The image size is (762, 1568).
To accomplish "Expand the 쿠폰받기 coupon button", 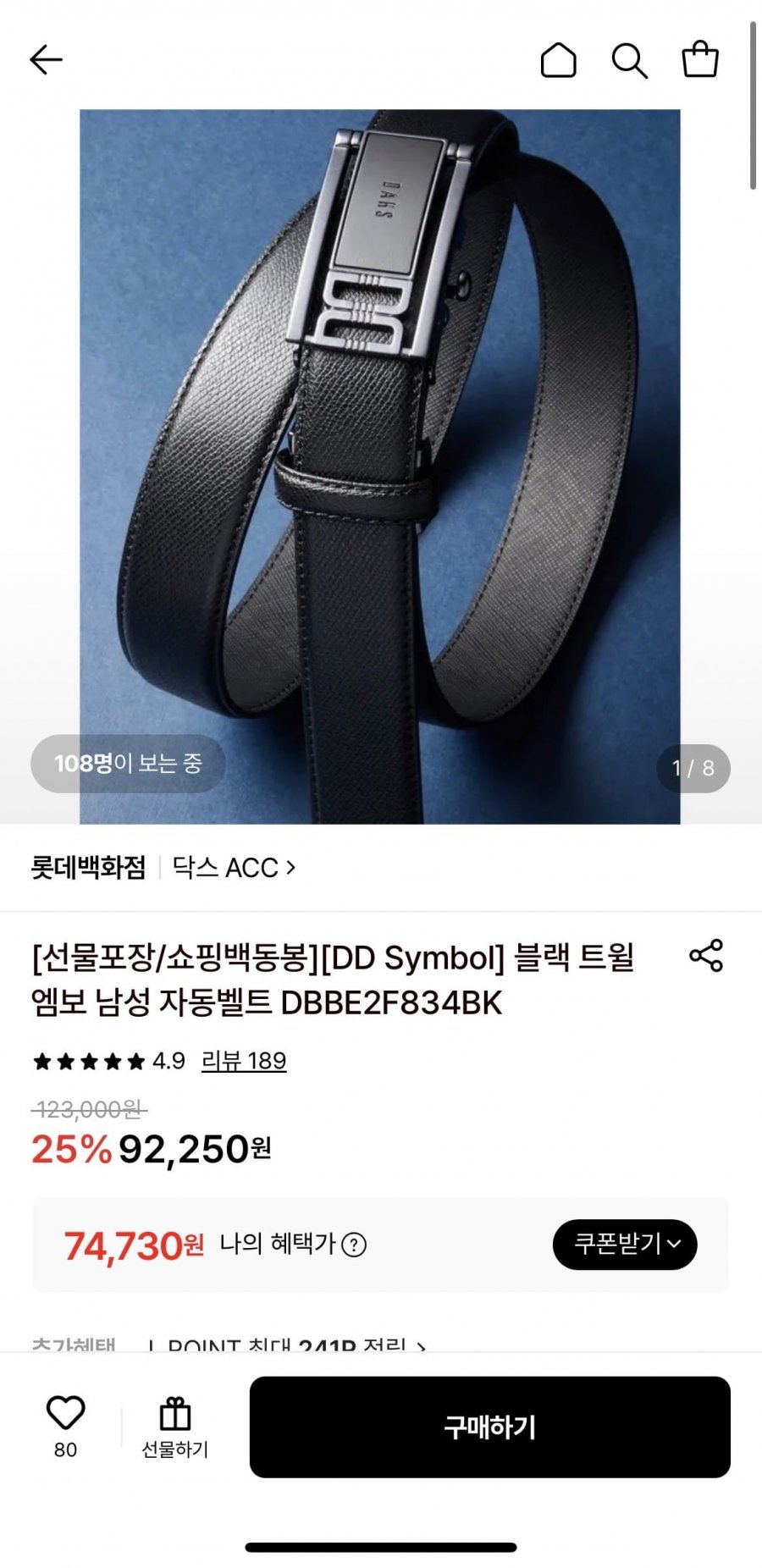I will (x=625, y=1245).
